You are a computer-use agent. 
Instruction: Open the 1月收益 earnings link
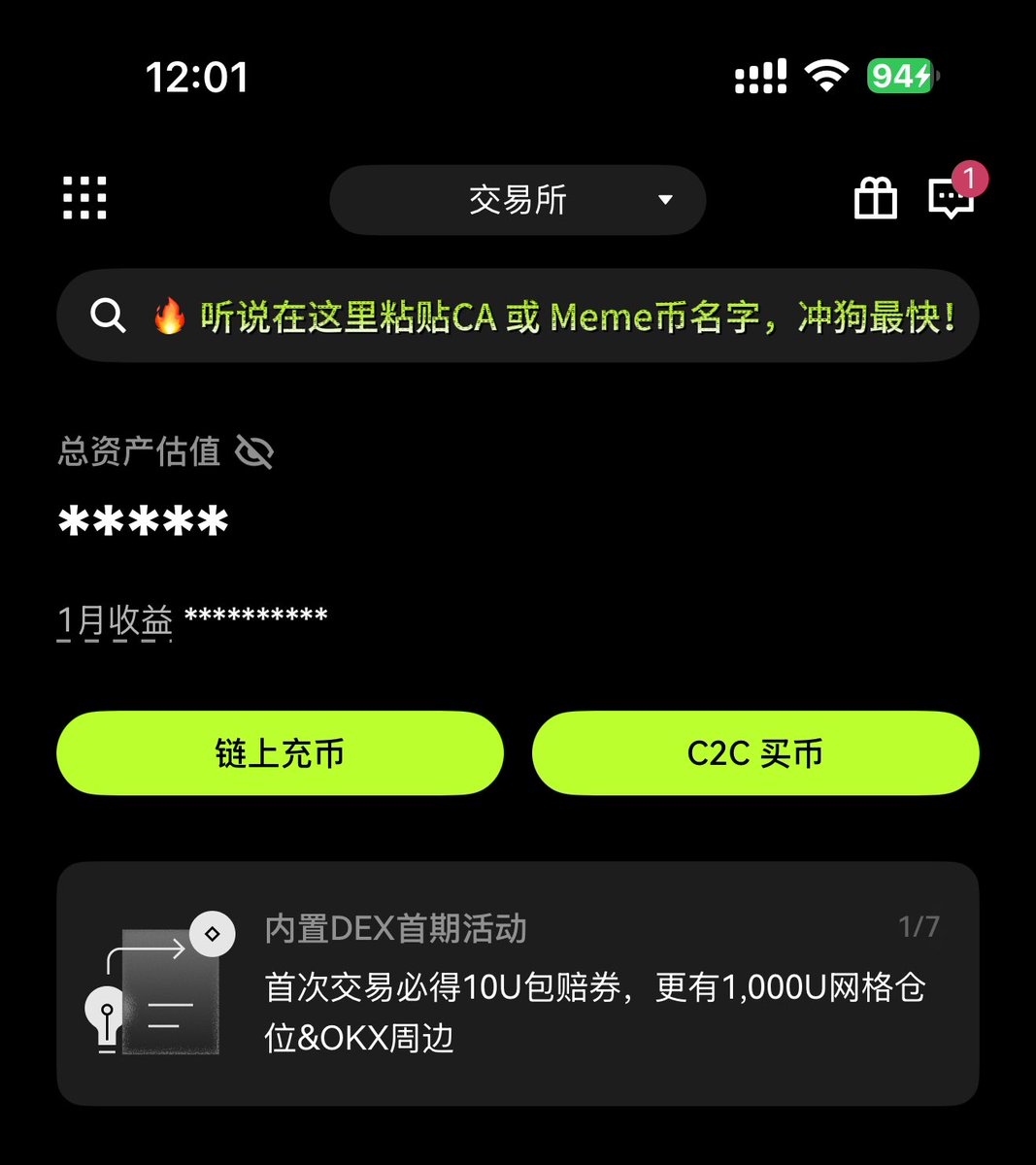(115, 620)
